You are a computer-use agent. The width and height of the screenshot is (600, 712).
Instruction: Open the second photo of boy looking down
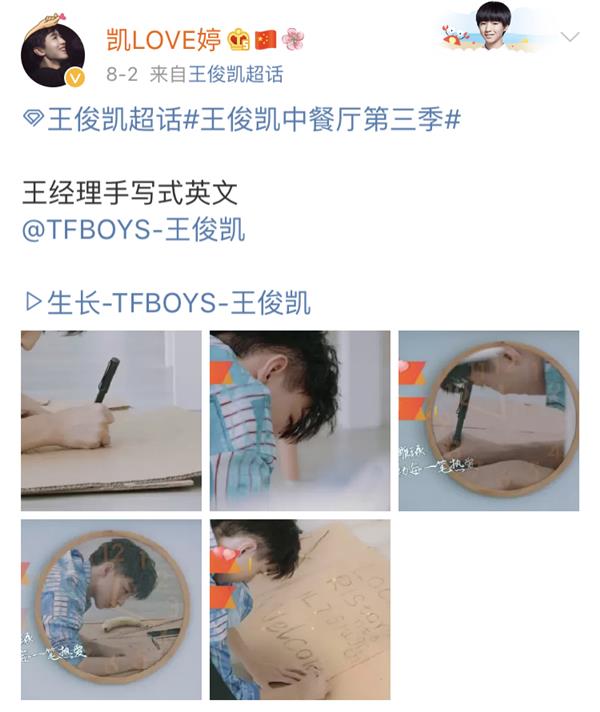(299, 420)
